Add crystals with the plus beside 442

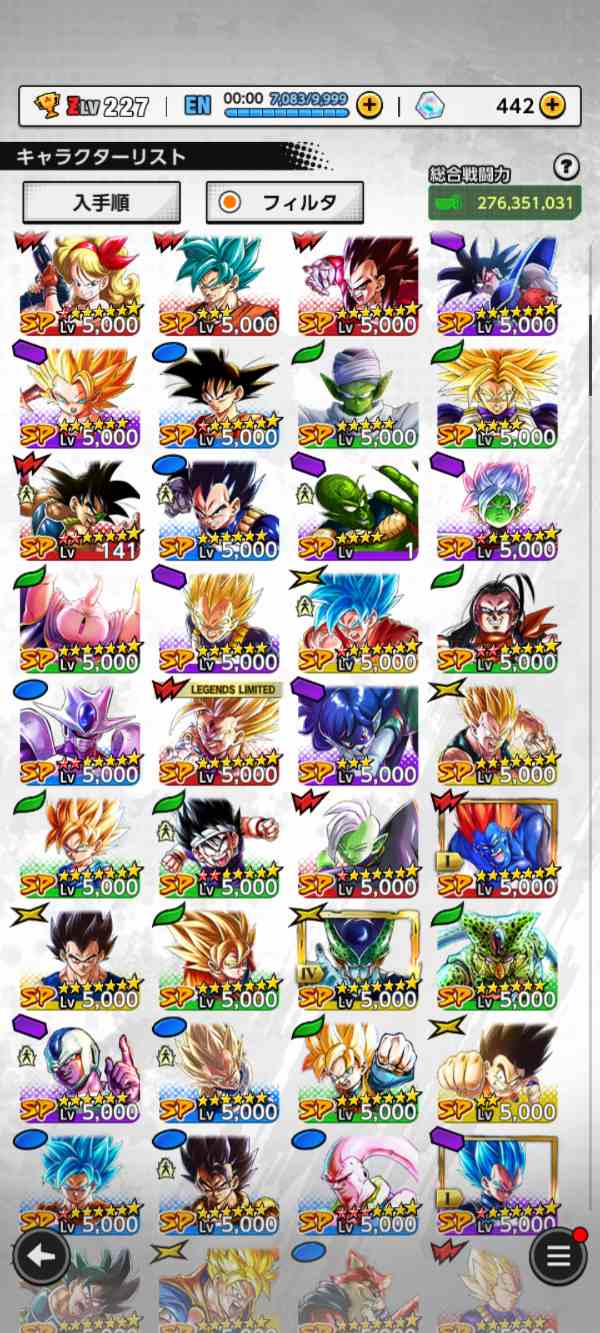pos(552,105)
